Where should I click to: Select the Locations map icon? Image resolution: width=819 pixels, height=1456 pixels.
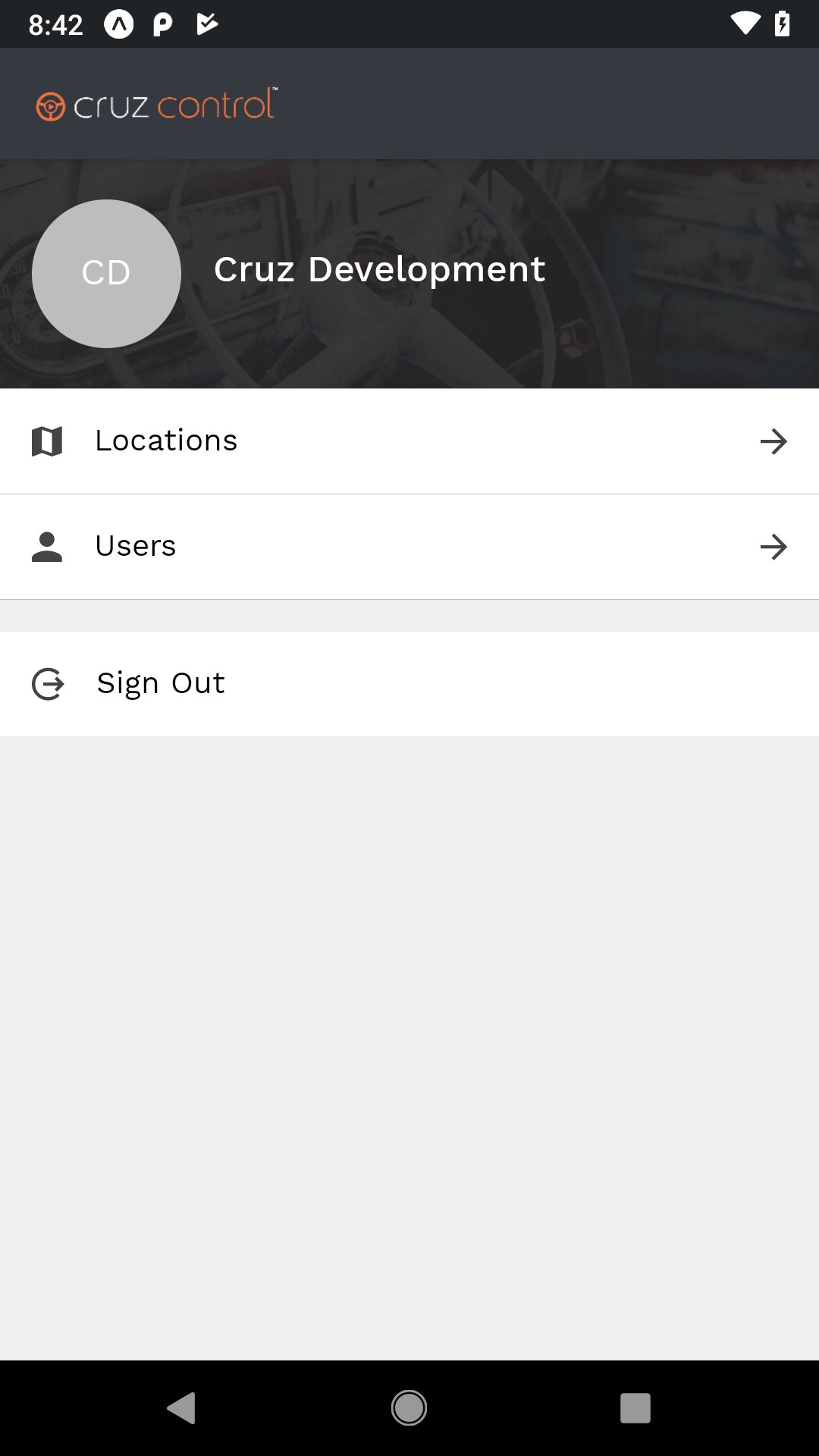tap(47, 441)
